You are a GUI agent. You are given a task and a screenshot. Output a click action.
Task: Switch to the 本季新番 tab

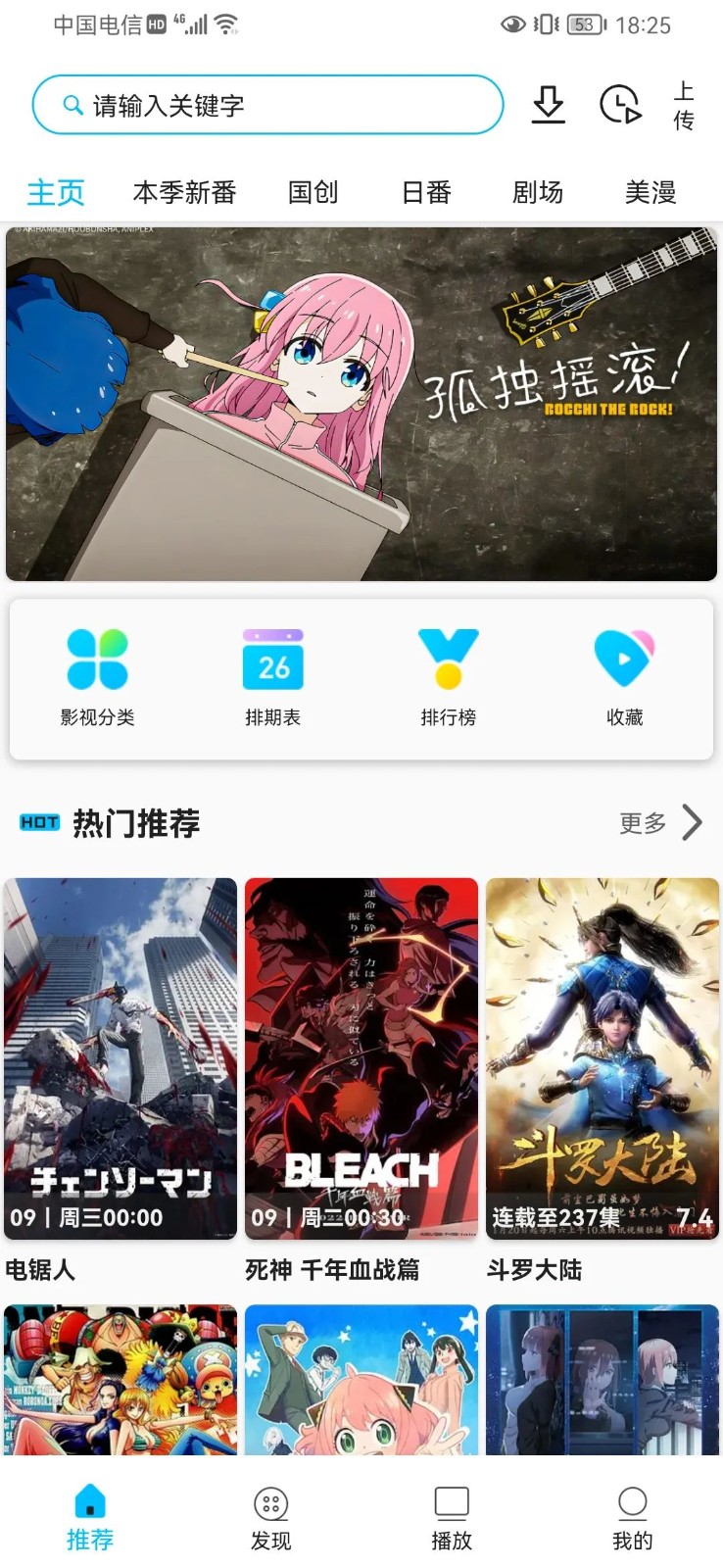[185, 192]
